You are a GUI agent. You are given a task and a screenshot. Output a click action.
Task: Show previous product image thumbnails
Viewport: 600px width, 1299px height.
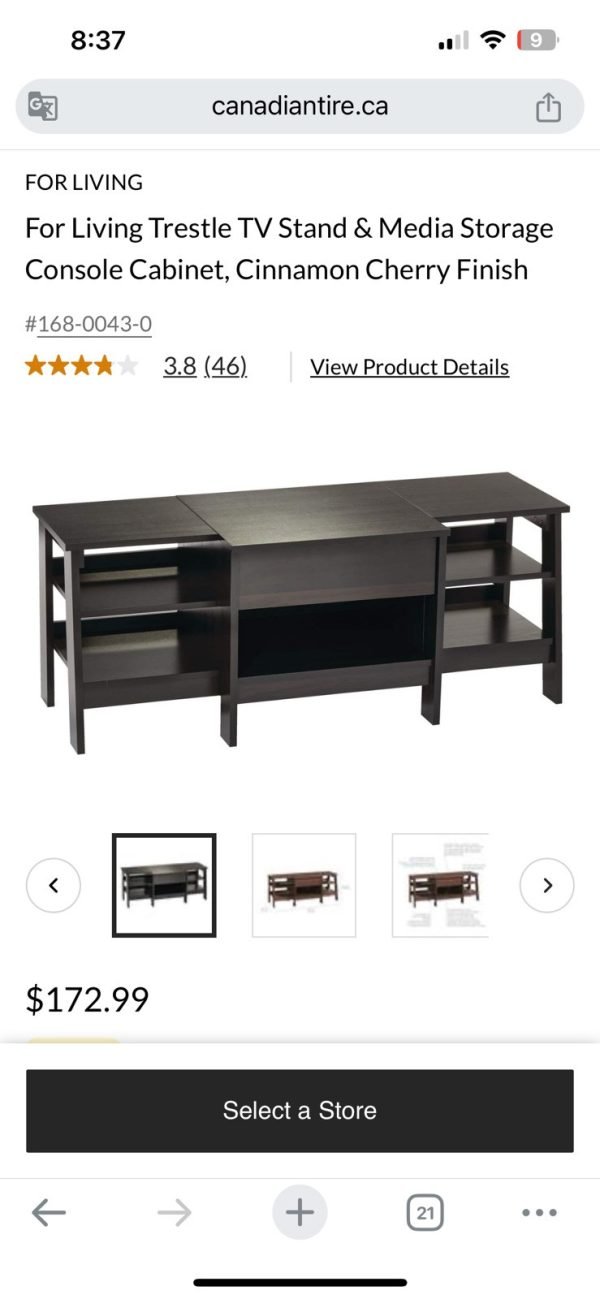53,885
